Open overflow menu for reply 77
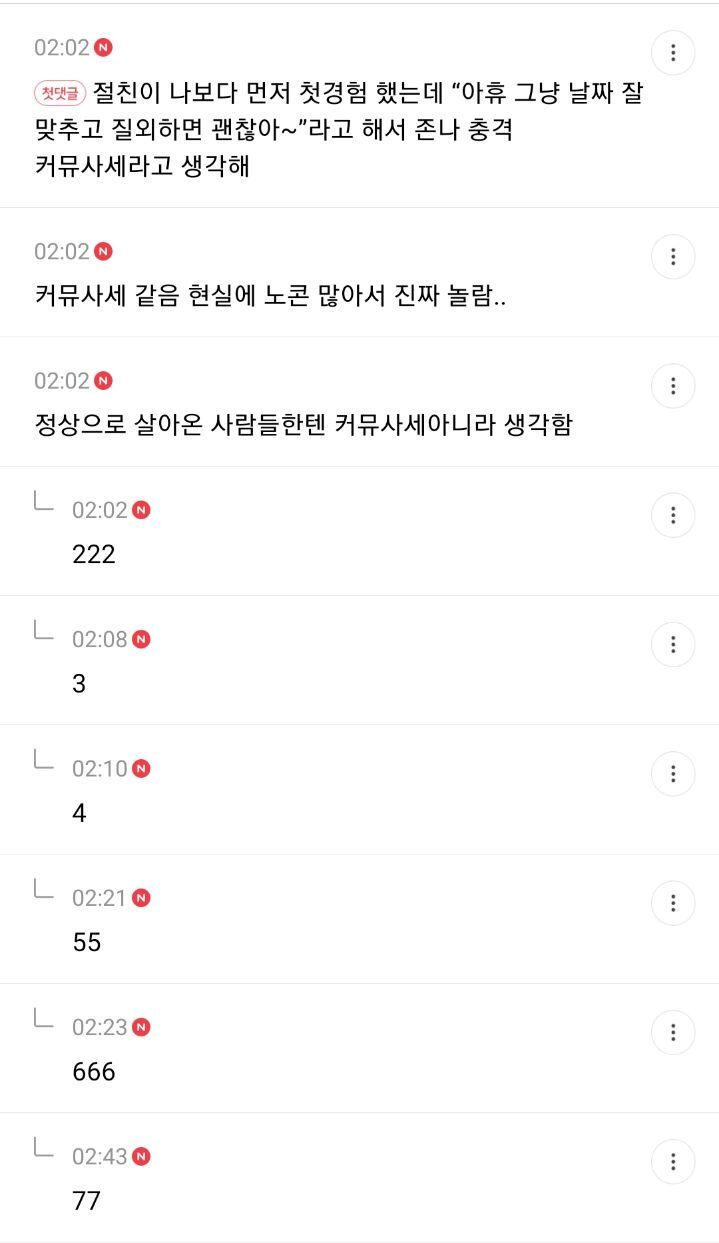 click(x=673, y=1161)
